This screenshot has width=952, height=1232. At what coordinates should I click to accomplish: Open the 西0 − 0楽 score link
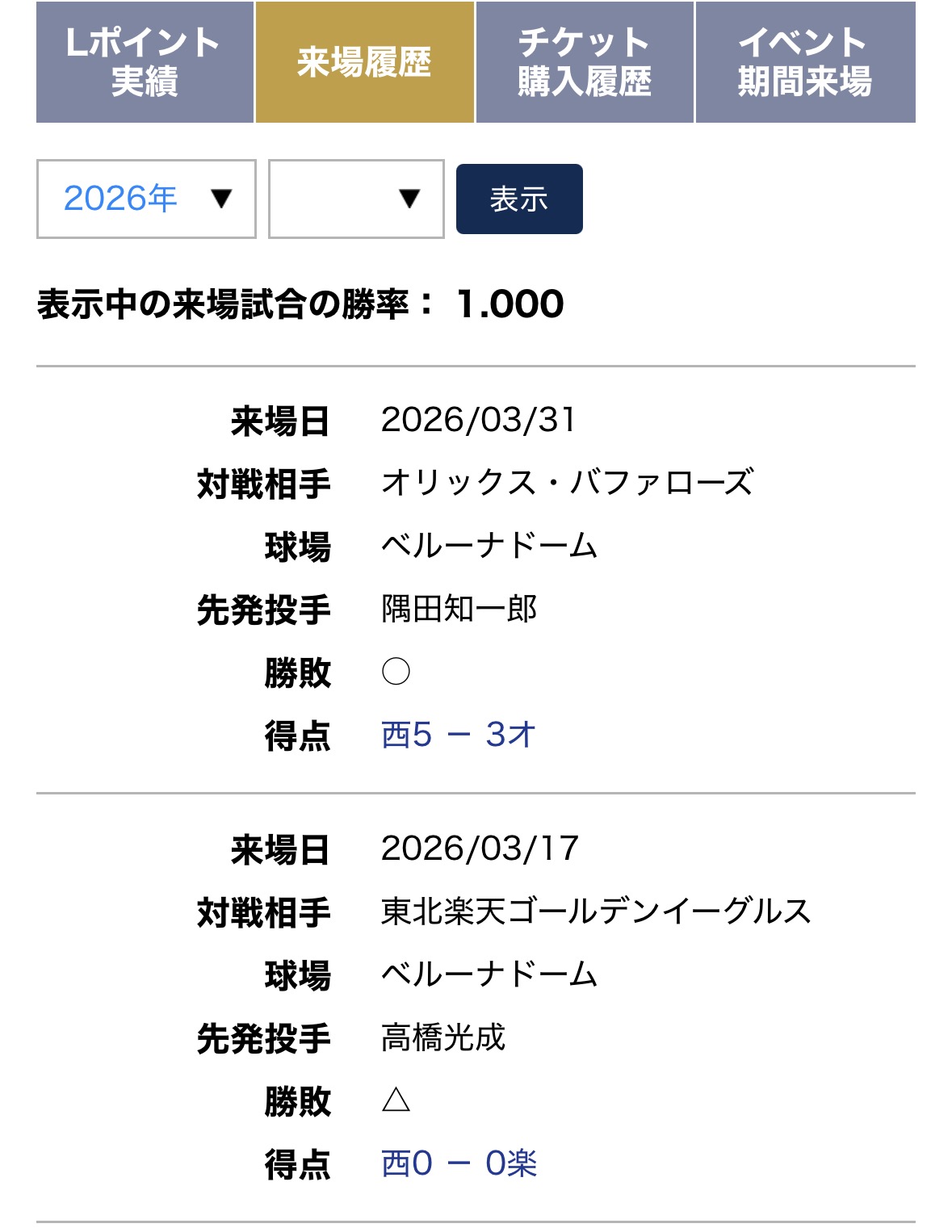458,1163
